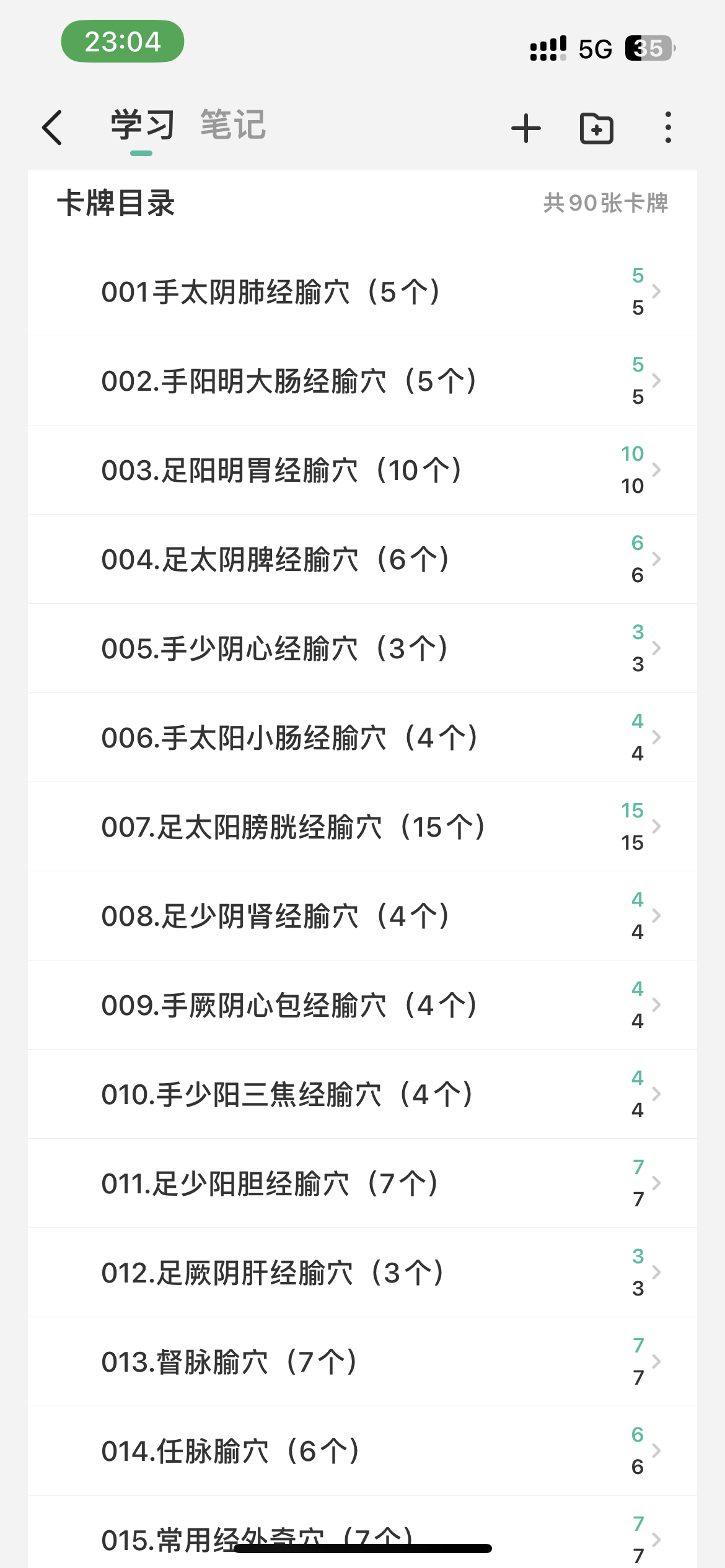Screen dimensions: 725x1568
Task: Open 006.手太阳小肠经腧穴 deck
Action: 362,738
